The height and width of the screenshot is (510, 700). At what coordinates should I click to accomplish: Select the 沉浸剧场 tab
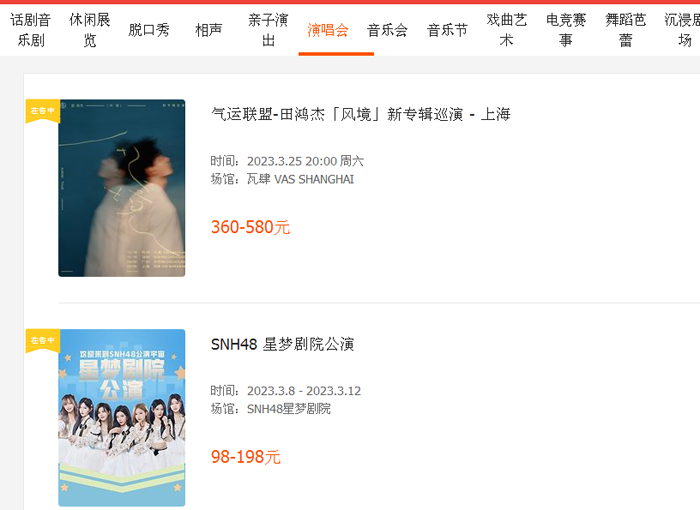(x=682, y=30)
